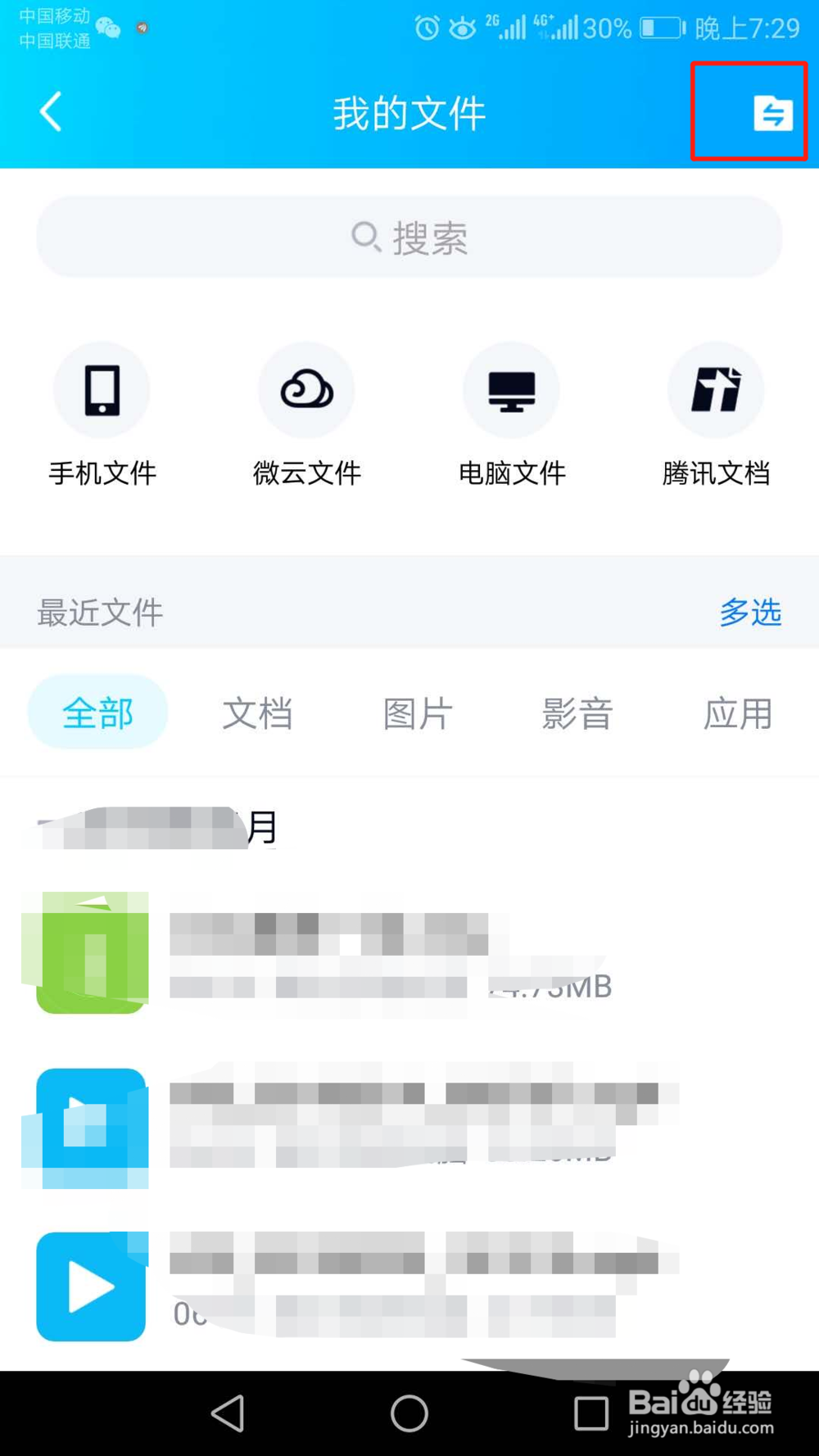This screenshot has width=819, height=1456.
Task: Select the 全部 filter pill
Action: click(97, 712)
